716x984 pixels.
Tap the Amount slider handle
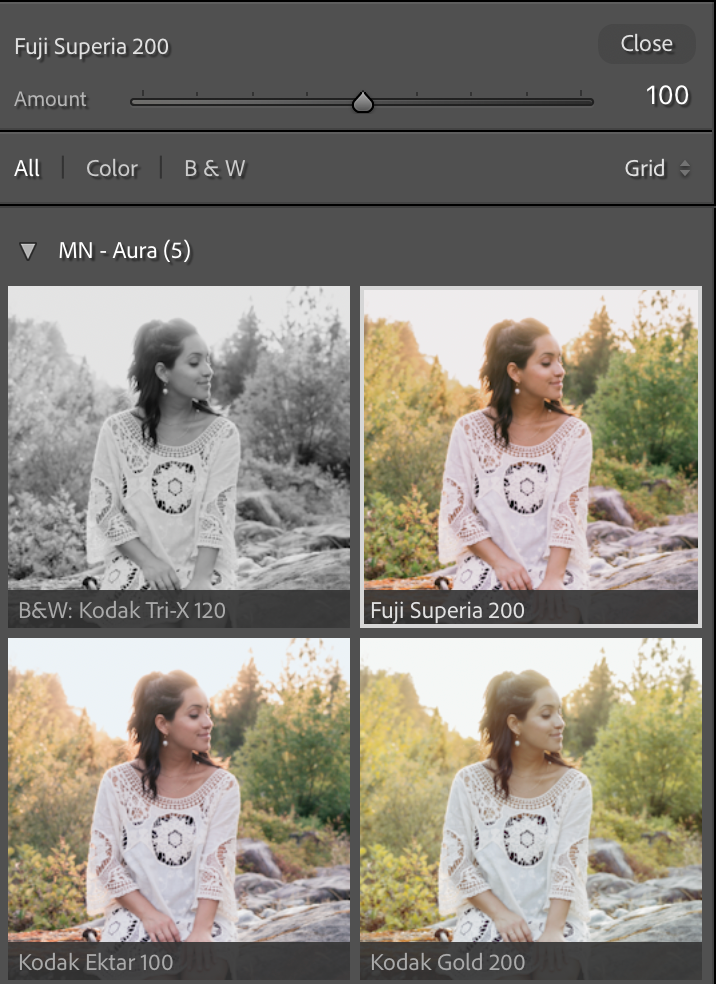[363, 102]
